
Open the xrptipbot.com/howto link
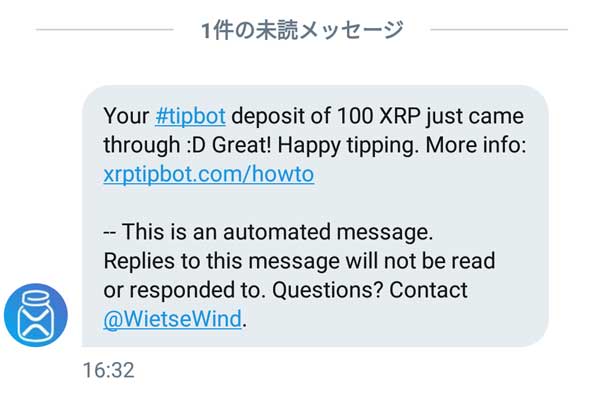click(208, 173)
